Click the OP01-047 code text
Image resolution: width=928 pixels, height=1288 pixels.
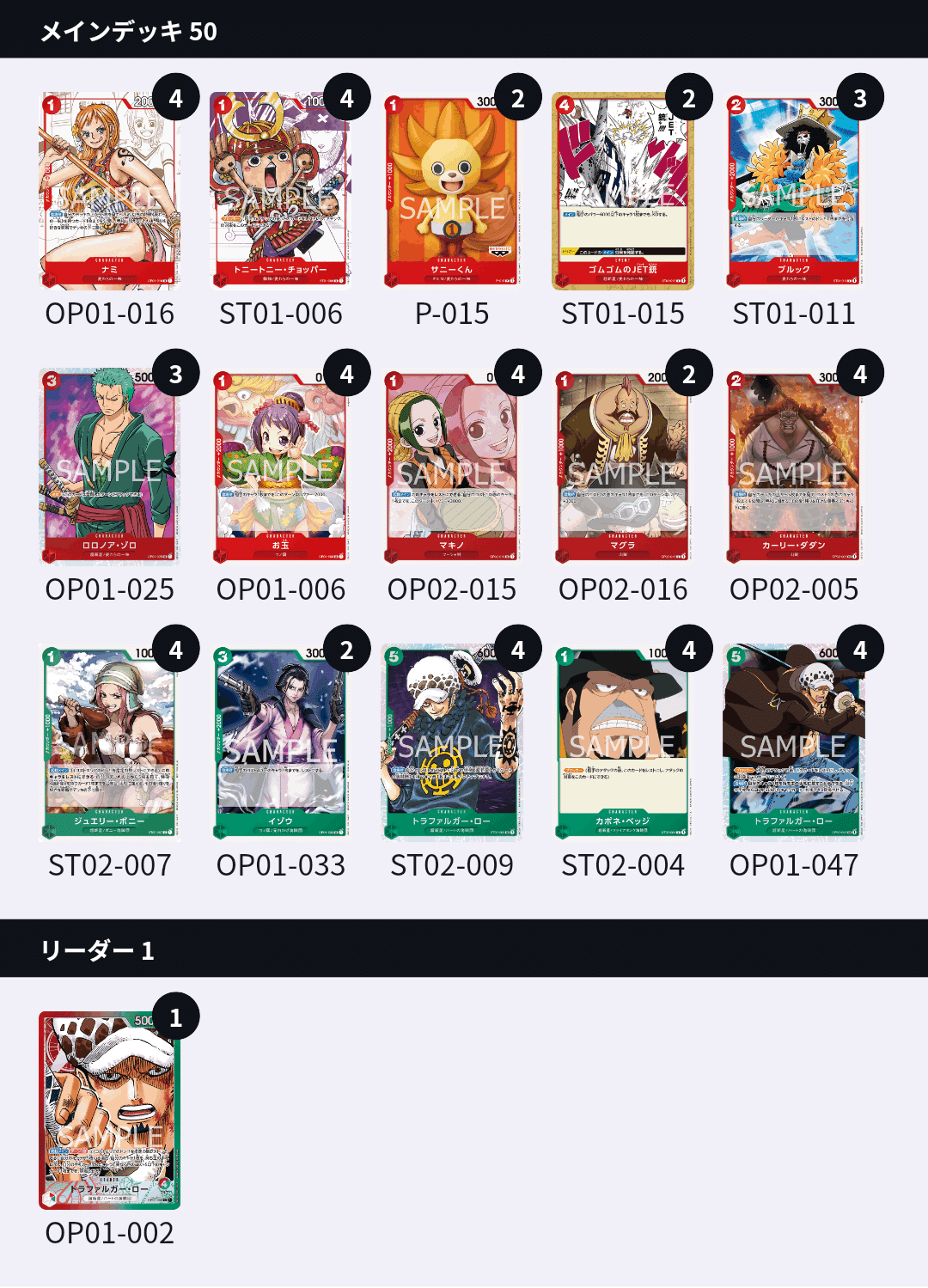tap(797, 866)
